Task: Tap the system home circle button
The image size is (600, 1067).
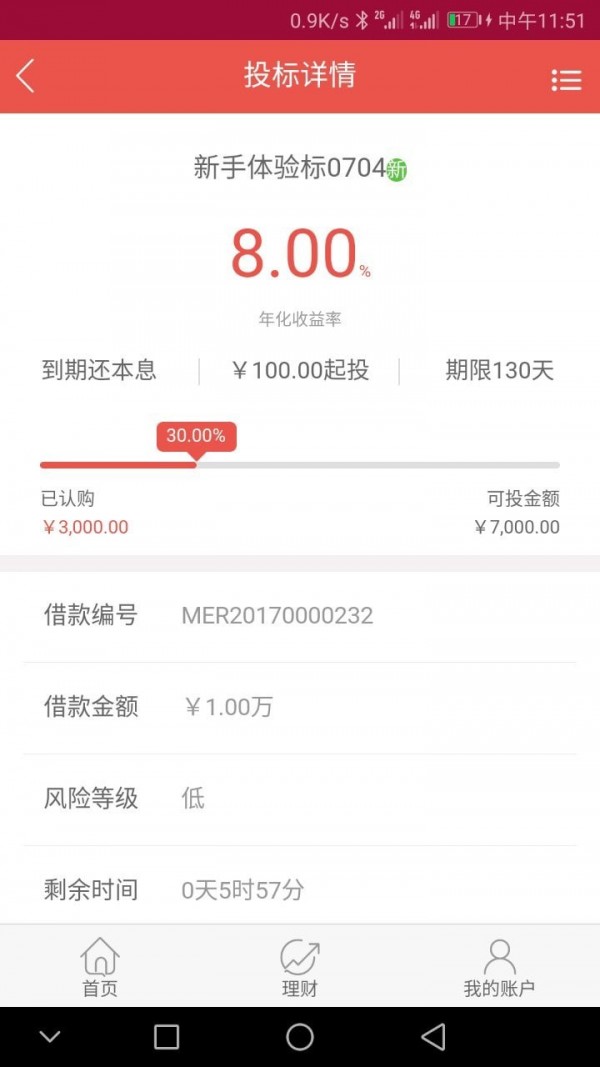Action: pyautogui.click(x=300, y=1037)
